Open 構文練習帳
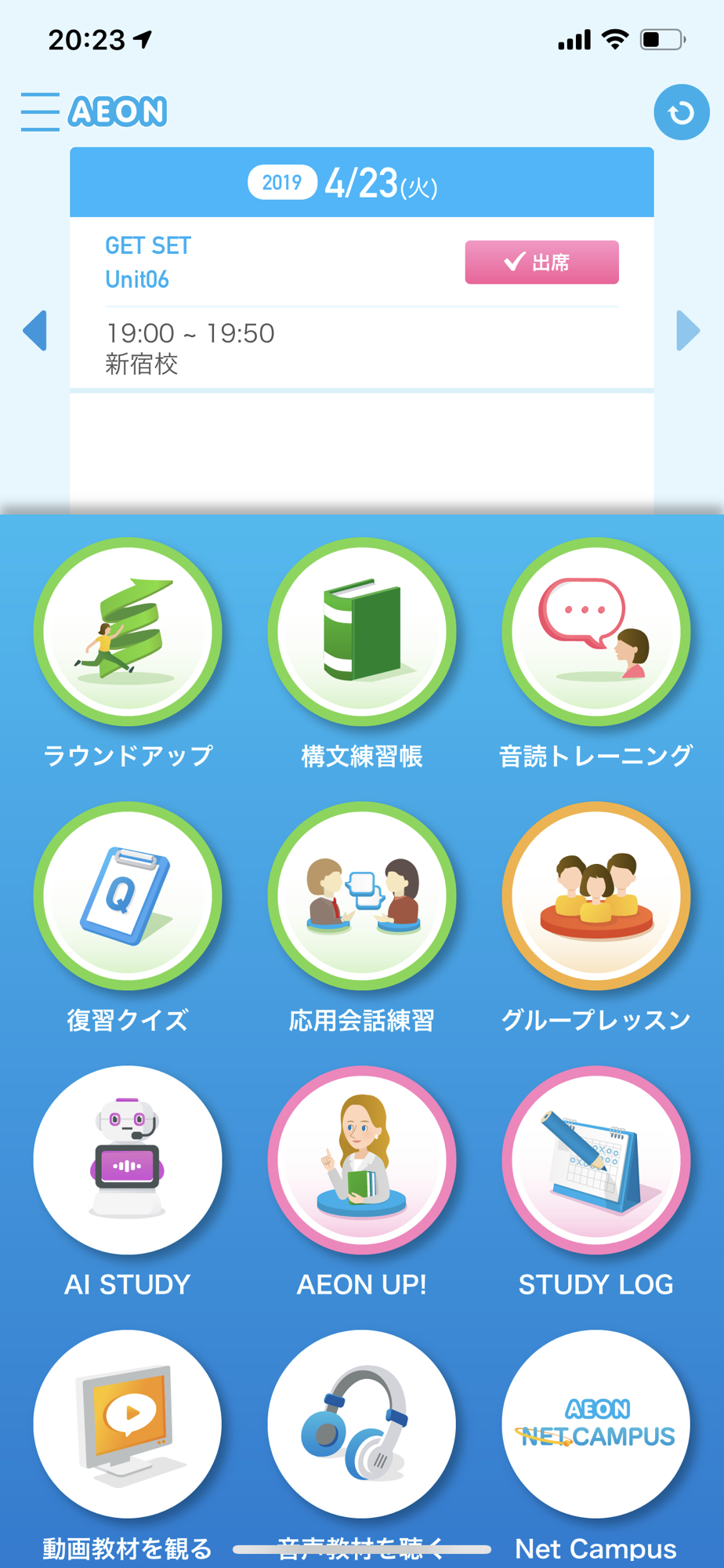This screenshot has width=724, height=1568. (x=362, y=632)
